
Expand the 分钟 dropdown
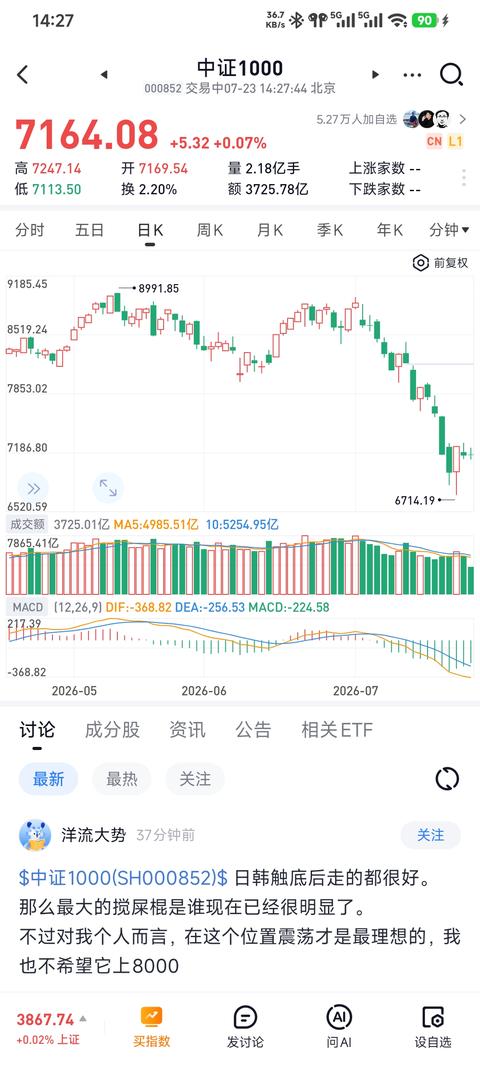coord(449,230)
